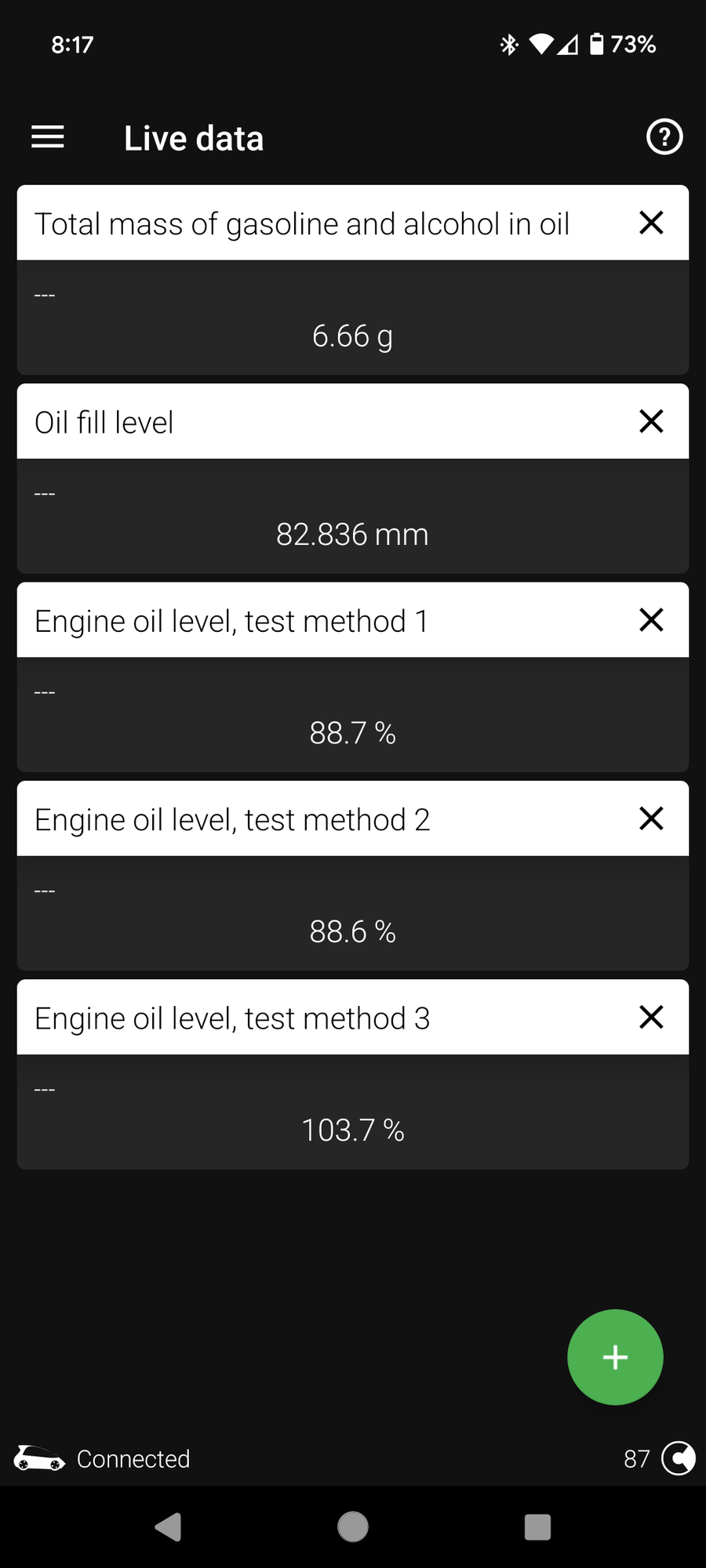Close Engine oil level test method 1 card
The image size is (706, 1568).
point(651,619)
